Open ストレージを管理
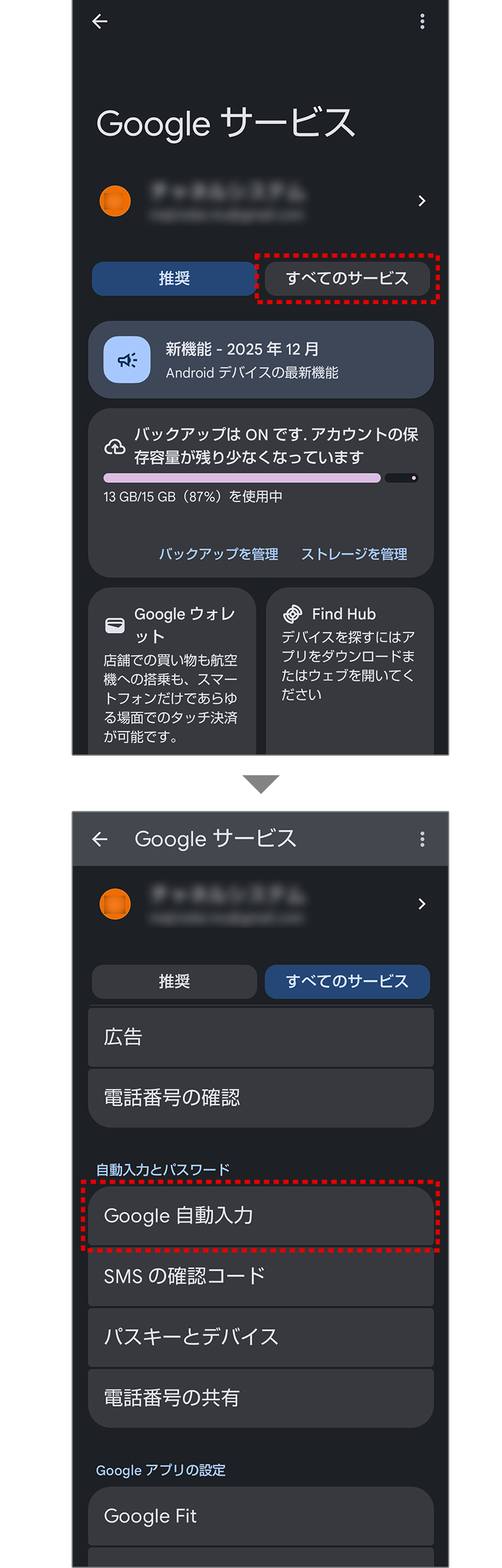Image resolution: width=502 pixels, height=1568 pixels. coord(354,554)
